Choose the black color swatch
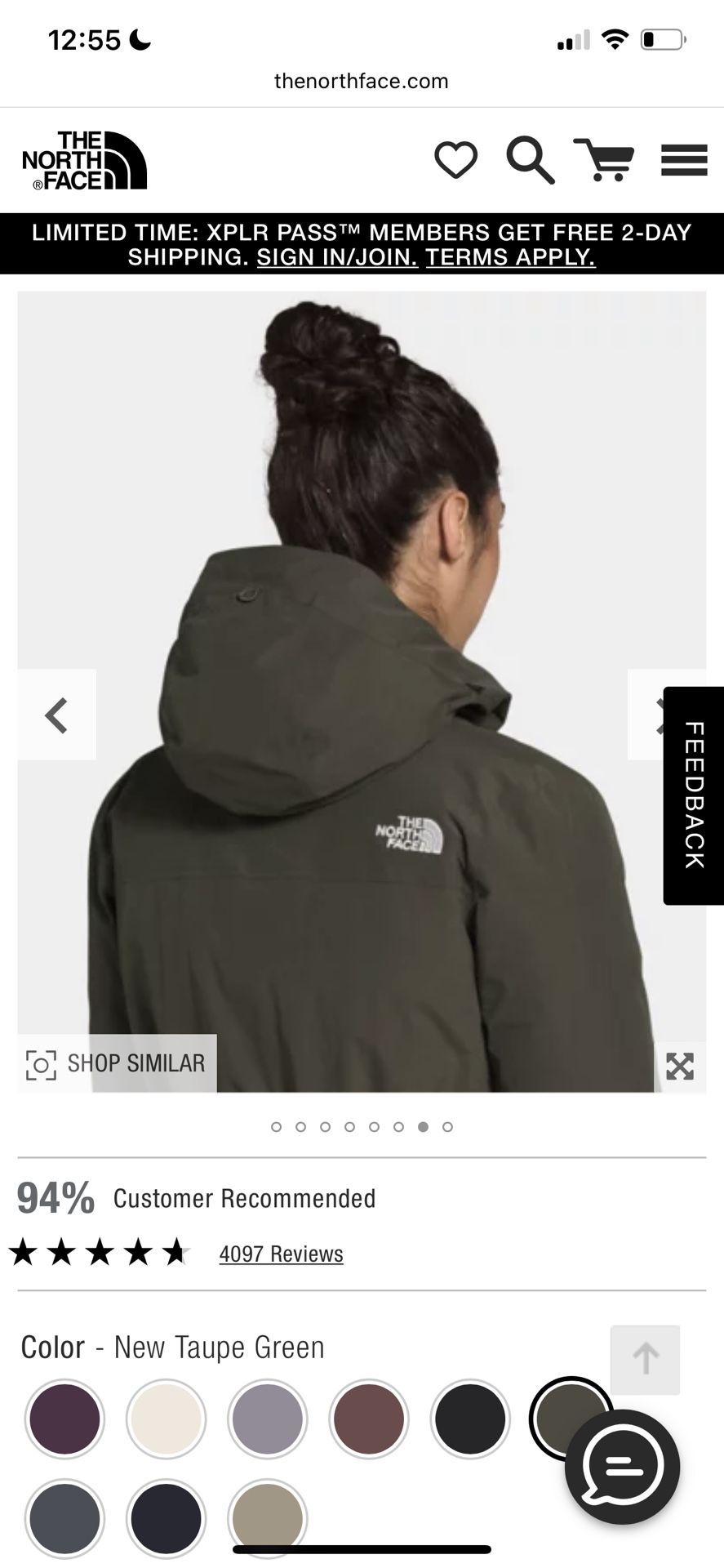Screen dimensions: 724x1568 point(470,1419)
